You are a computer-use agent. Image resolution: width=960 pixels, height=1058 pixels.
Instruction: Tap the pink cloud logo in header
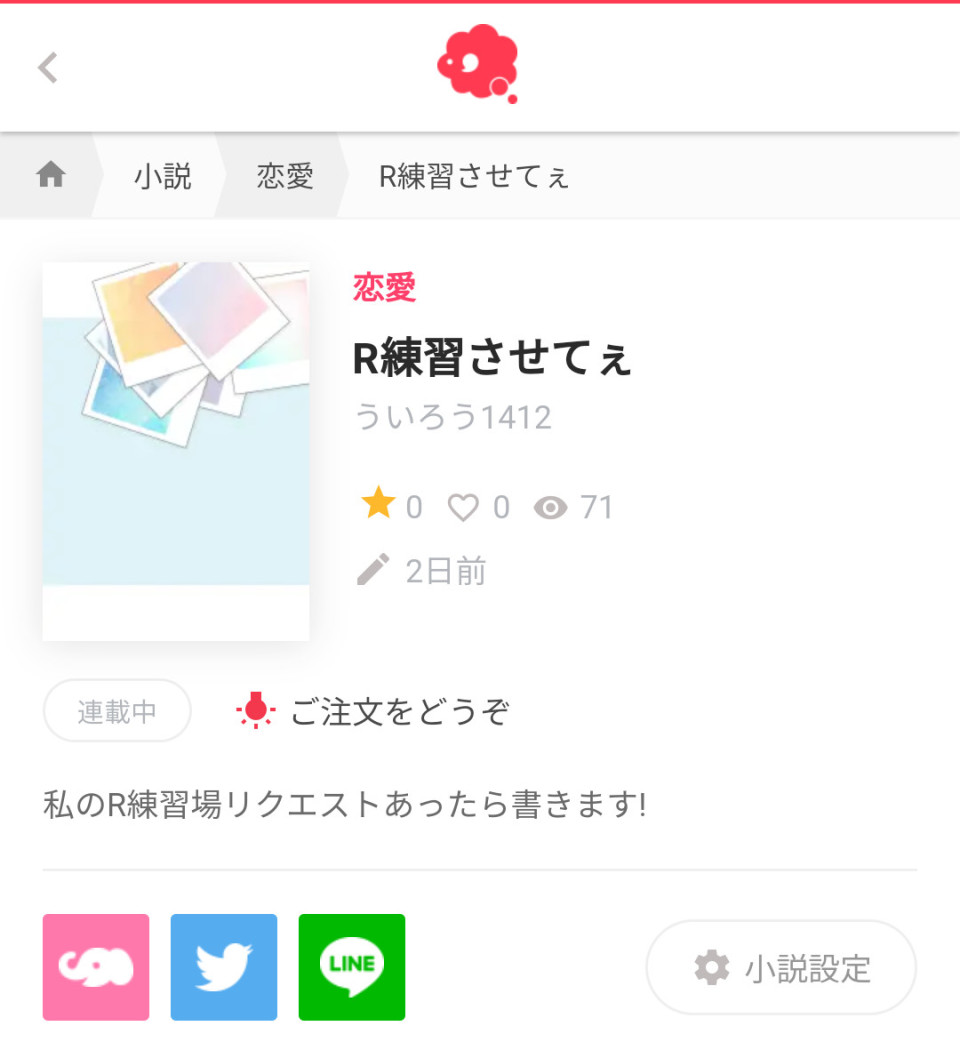coord(478,64)
